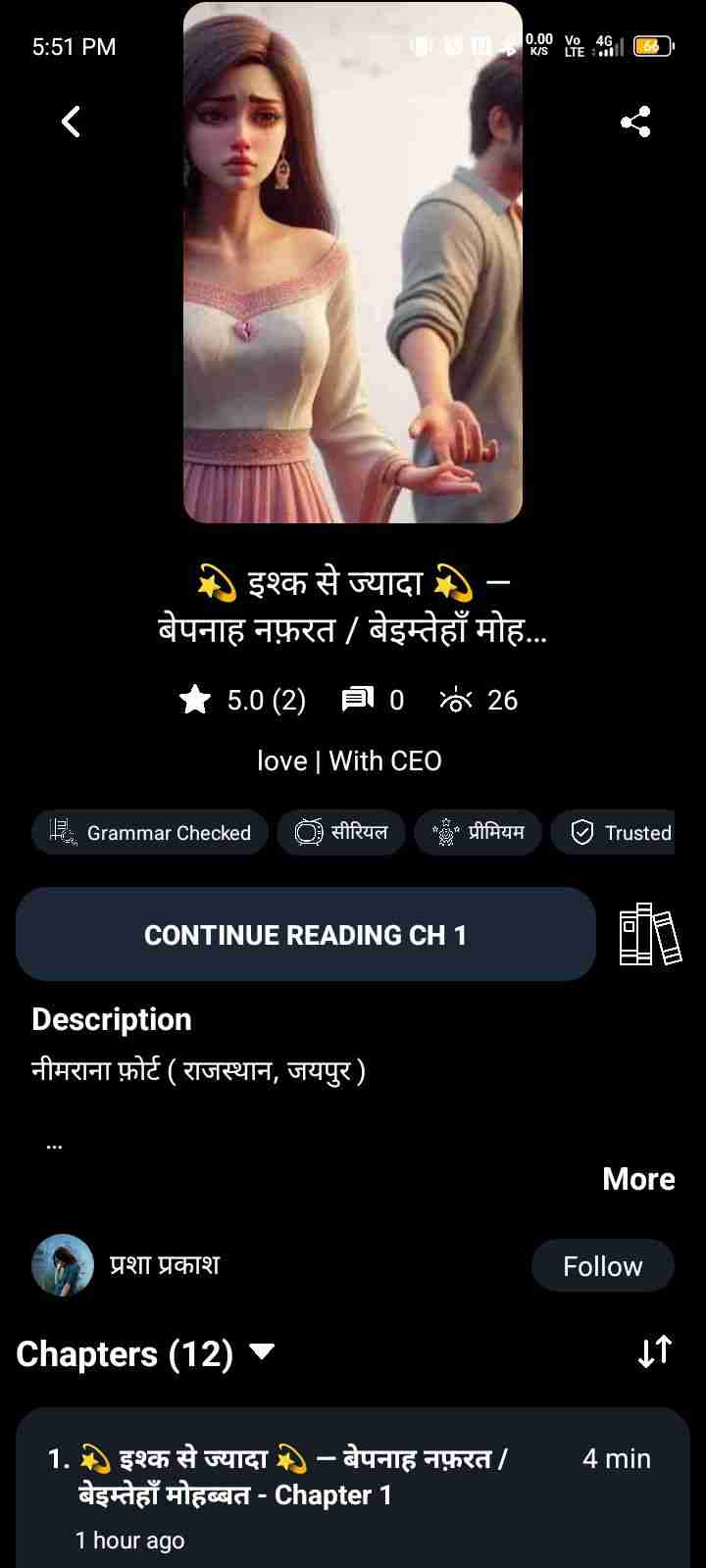Go back using the top arrow
Image resolution: width=706 pixels, height=1568 pixels.
(x=71, y=122)
